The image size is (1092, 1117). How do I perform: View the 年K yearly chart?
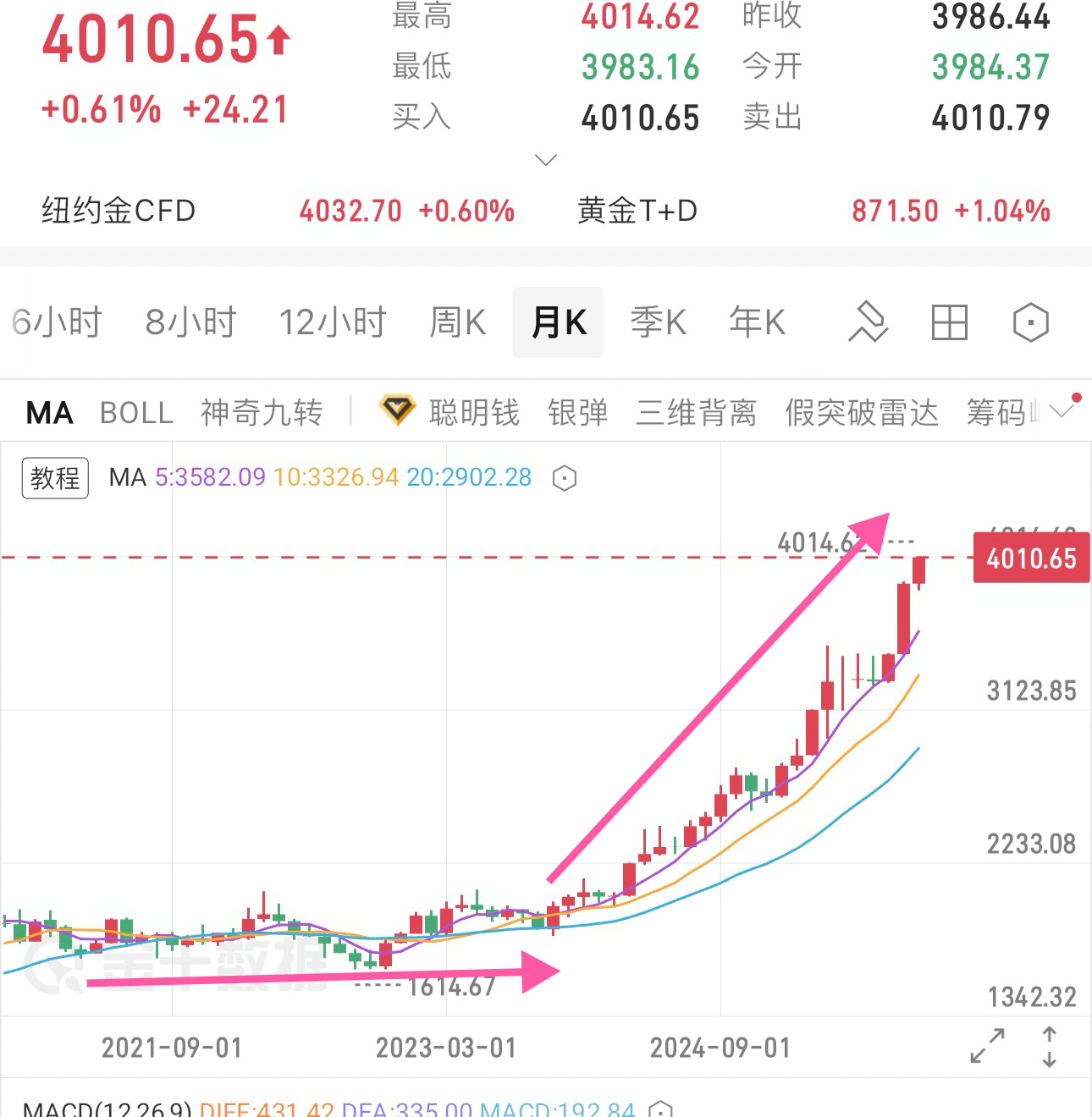[757, 322]
